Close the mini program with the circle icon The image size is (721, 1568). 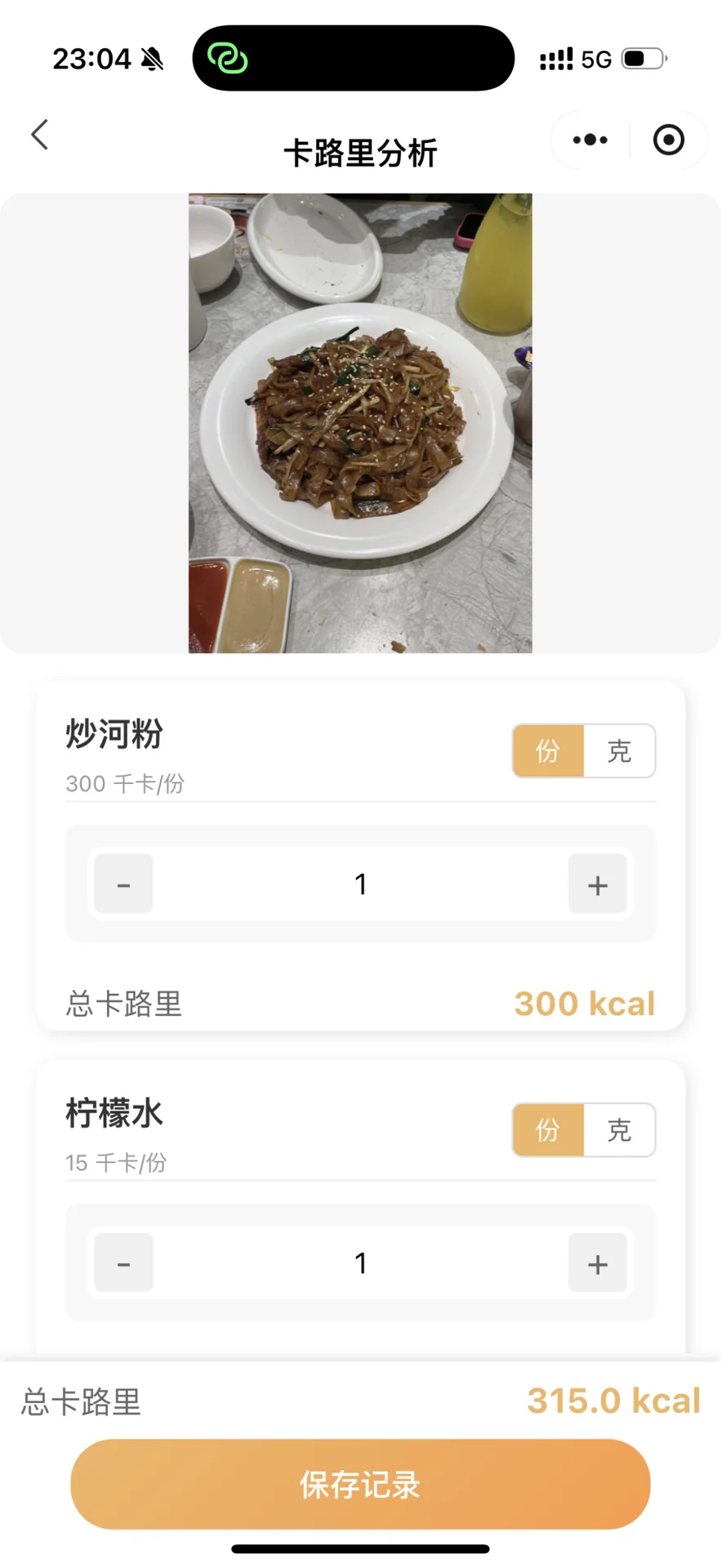pyautogui.click(x=668, y=140)
